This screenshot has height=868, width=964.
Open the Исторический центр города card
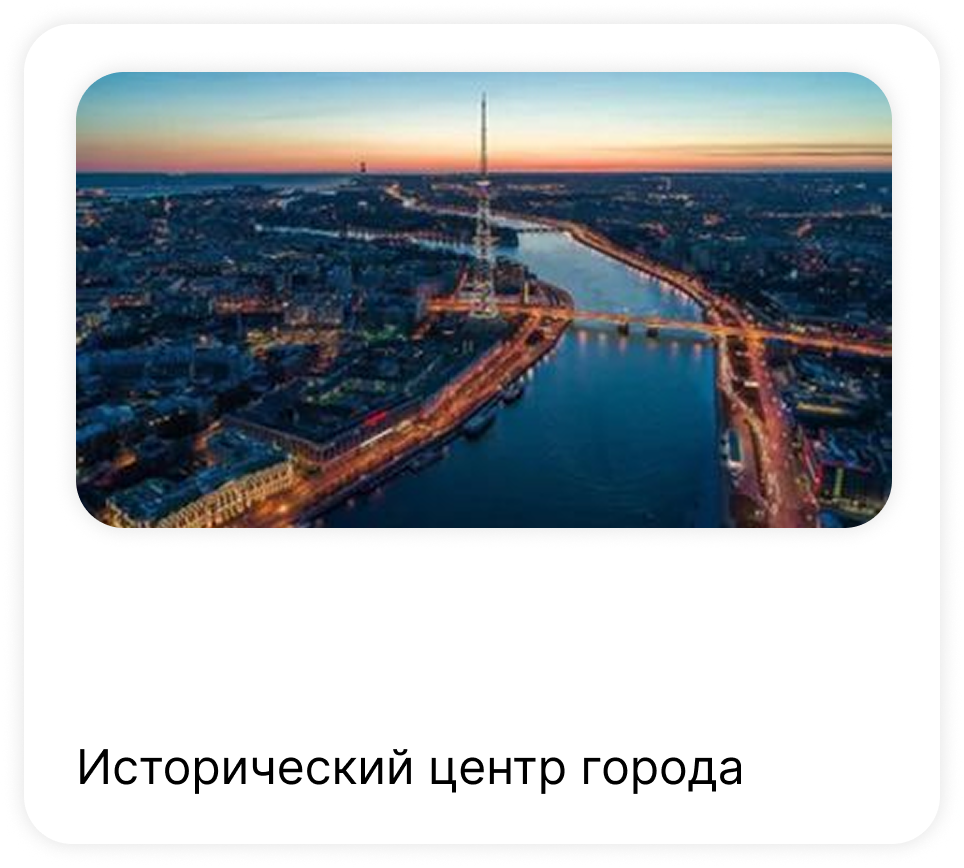tap(482, 434)
